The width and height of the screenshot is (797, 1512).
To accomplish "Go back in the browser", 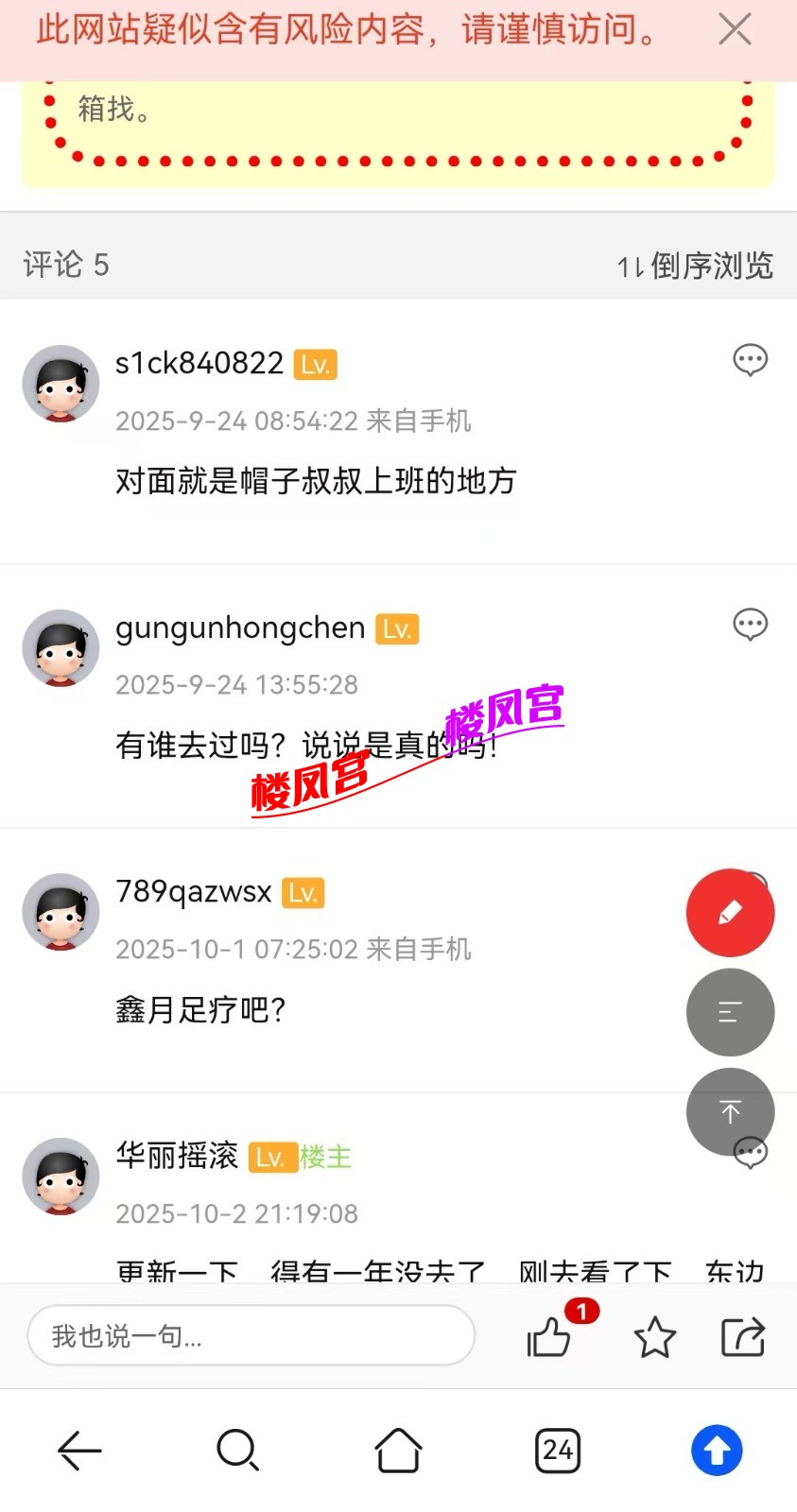I will (x=79, y=1450).
